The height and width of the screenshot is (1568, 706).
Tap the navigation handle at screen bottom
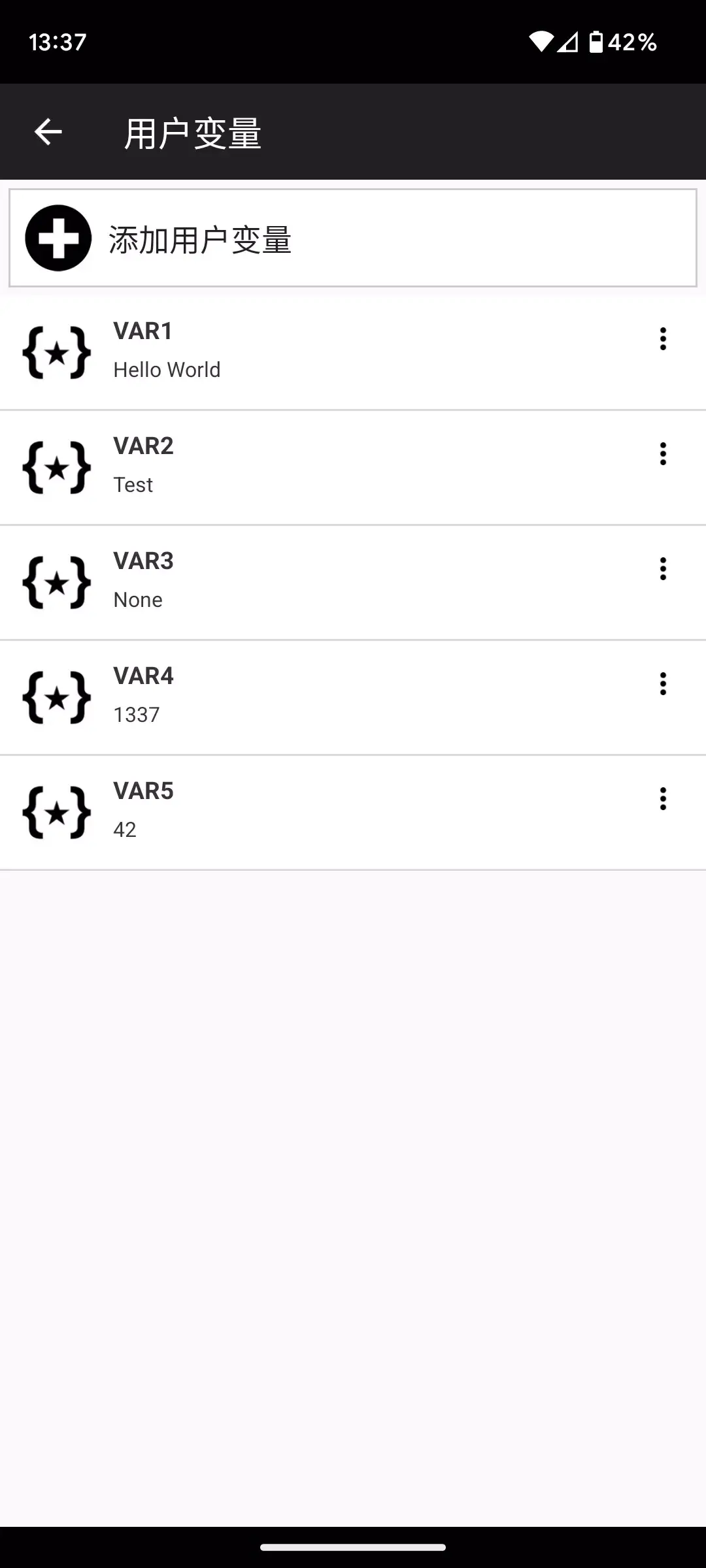point(353,1546)
